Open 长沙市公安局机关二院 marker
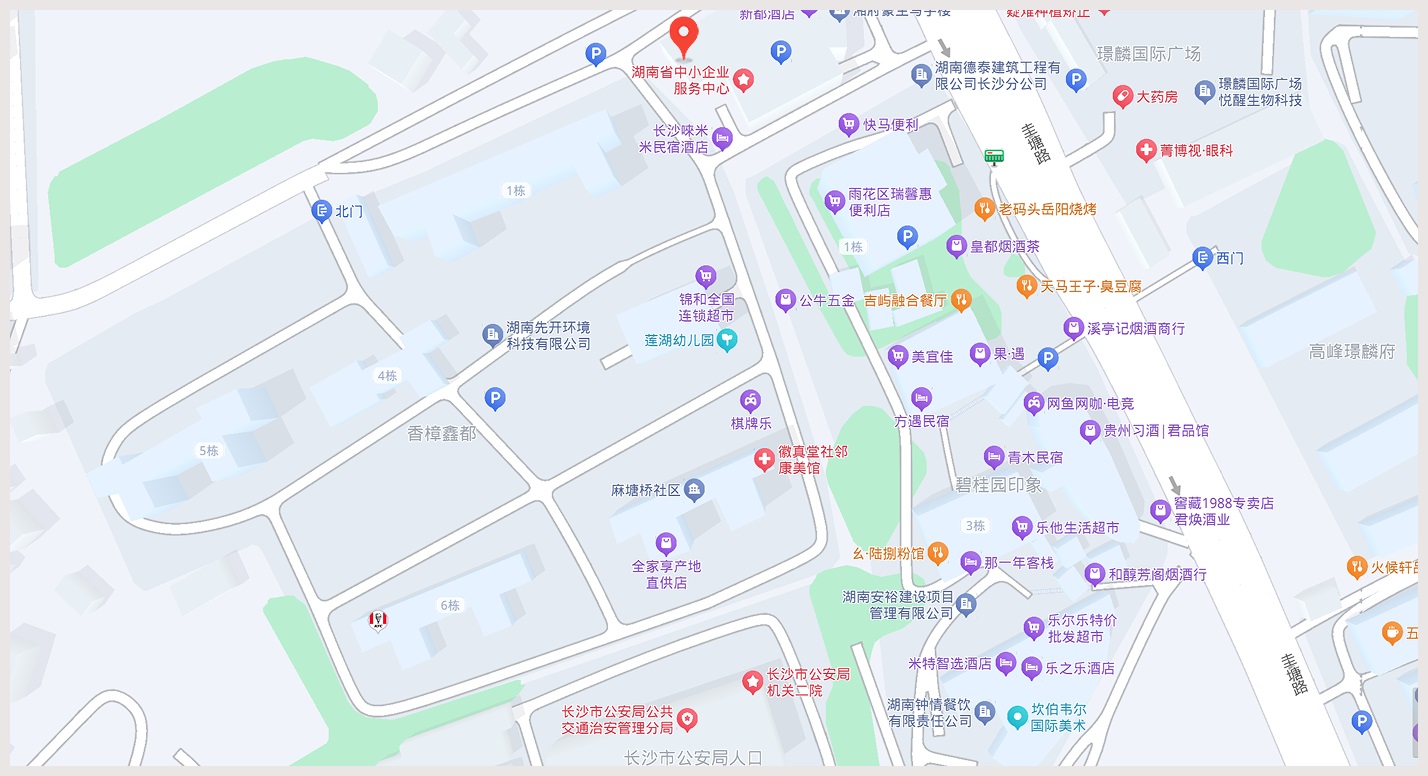 752,682
